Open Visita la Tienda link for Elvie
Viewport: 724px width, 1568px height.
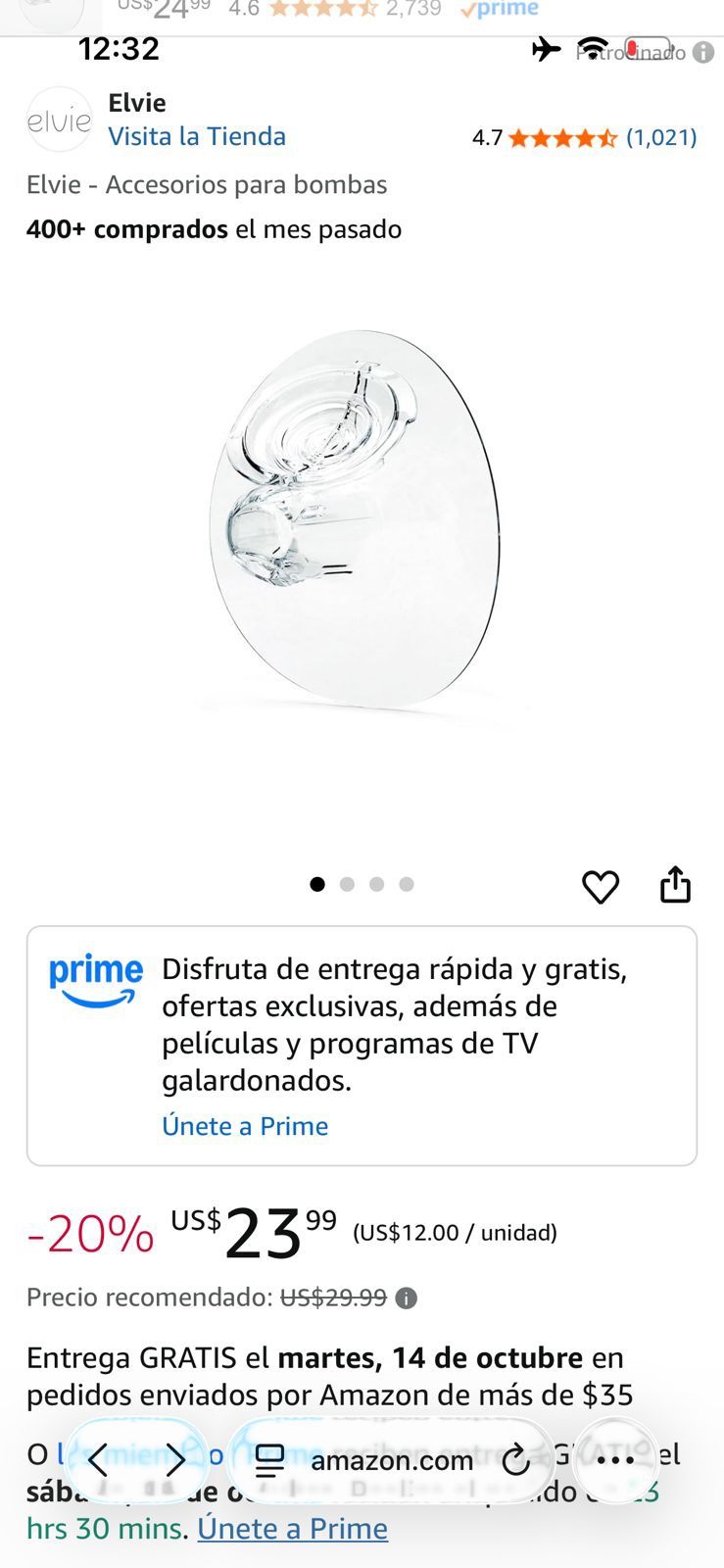tap(196, 136)
